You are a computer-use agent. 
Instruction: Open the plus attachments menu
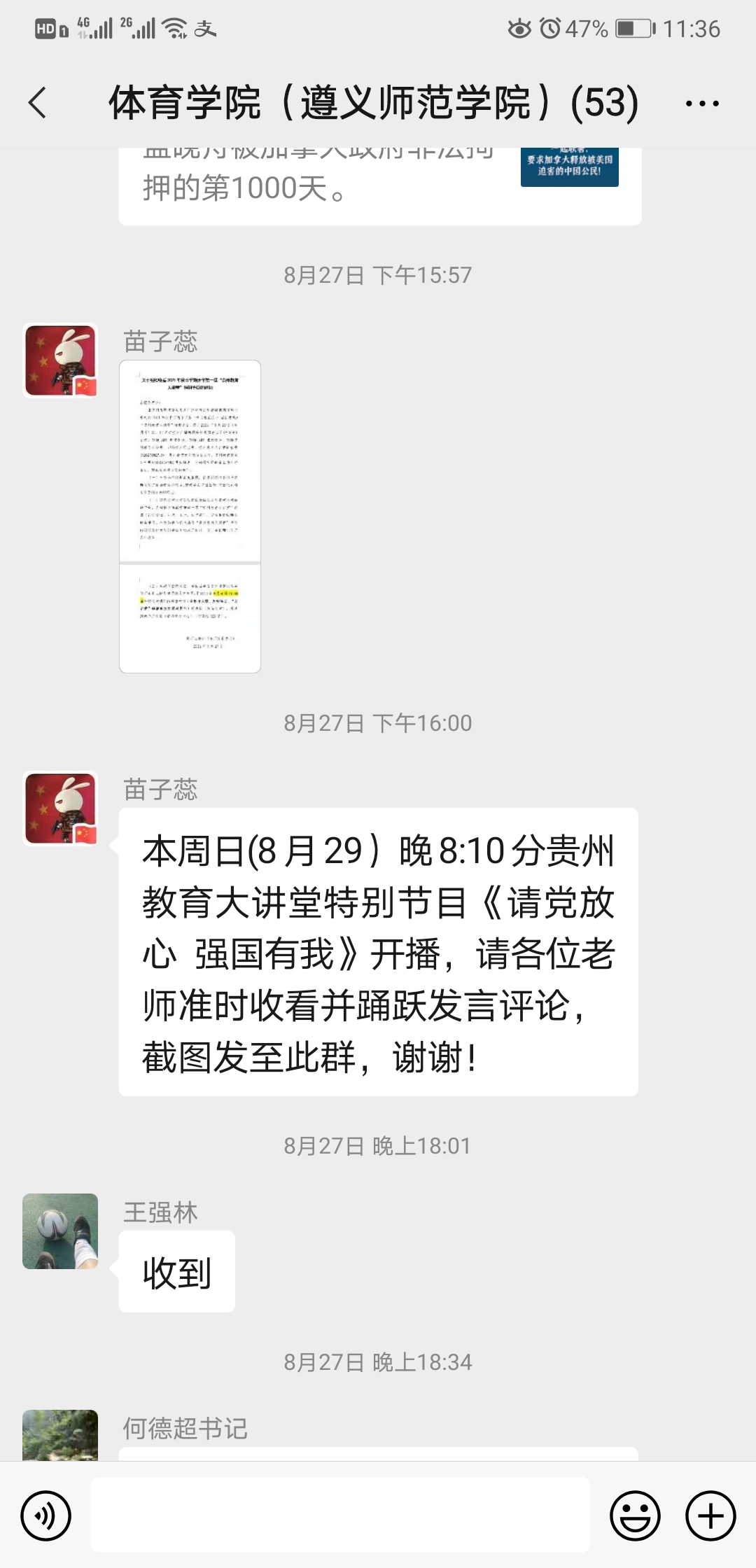click(710, 1515)
